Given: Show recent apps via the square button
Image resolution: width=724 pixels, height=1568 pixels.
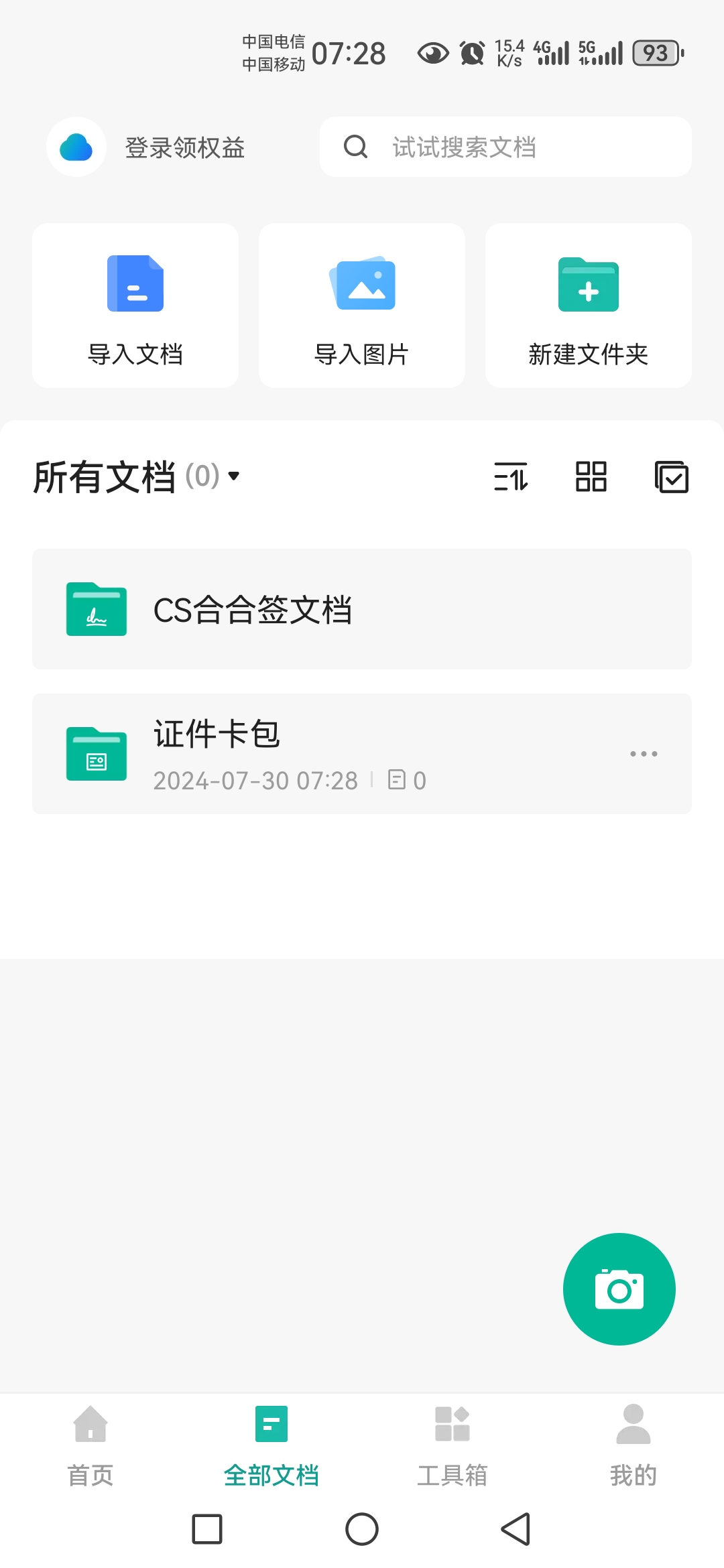Looking at the screenshot, I should point(207,1529).
